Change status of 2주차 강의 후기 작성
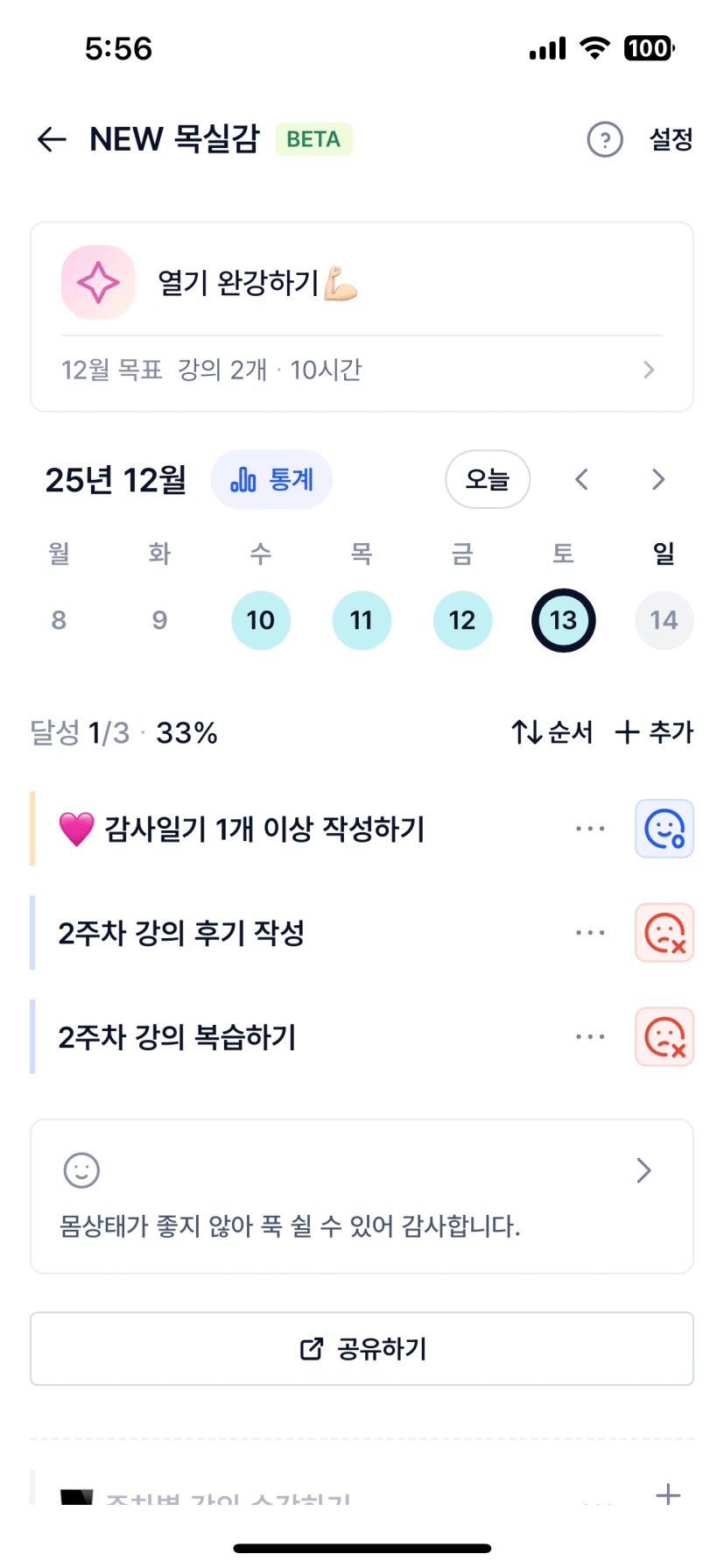Viewport: 724px width, 1568px height. tap(664, 933)
